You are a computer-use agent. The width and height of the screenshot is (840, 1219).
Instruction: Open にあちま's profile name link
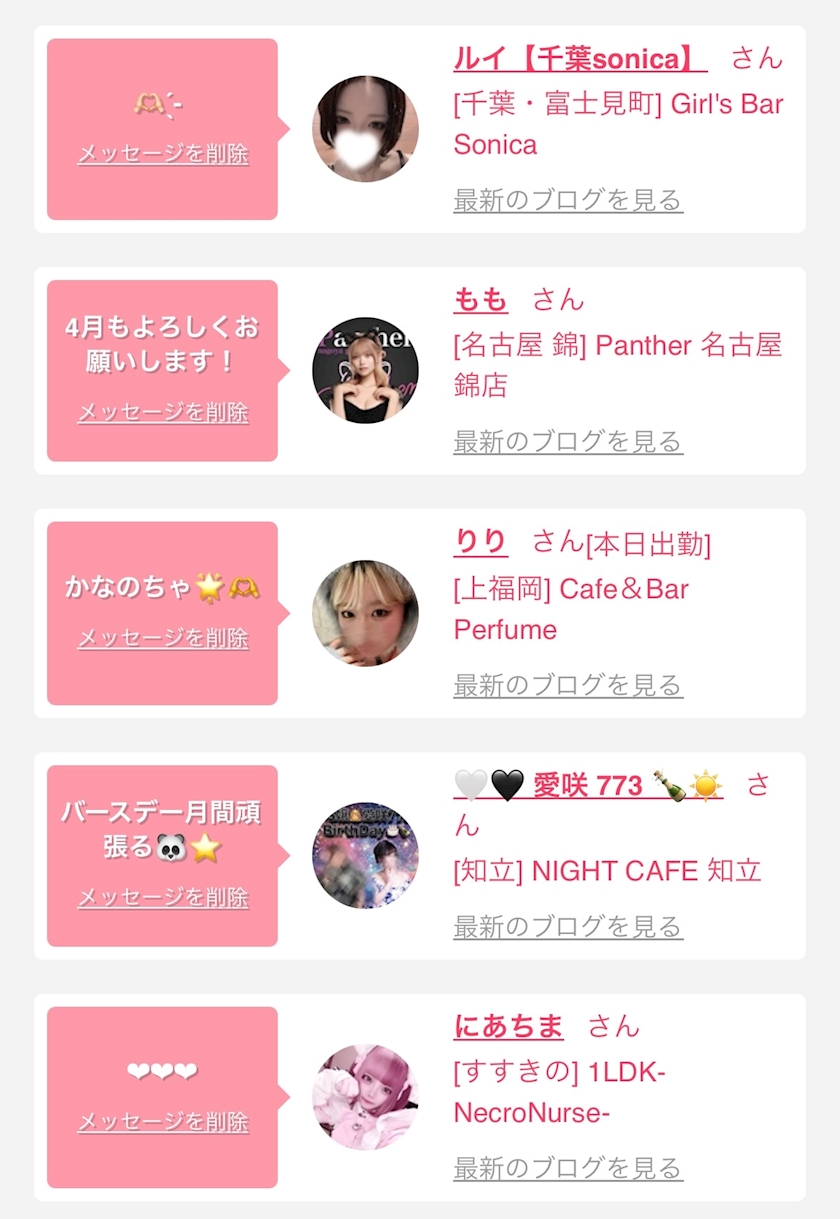point(508,1026)
